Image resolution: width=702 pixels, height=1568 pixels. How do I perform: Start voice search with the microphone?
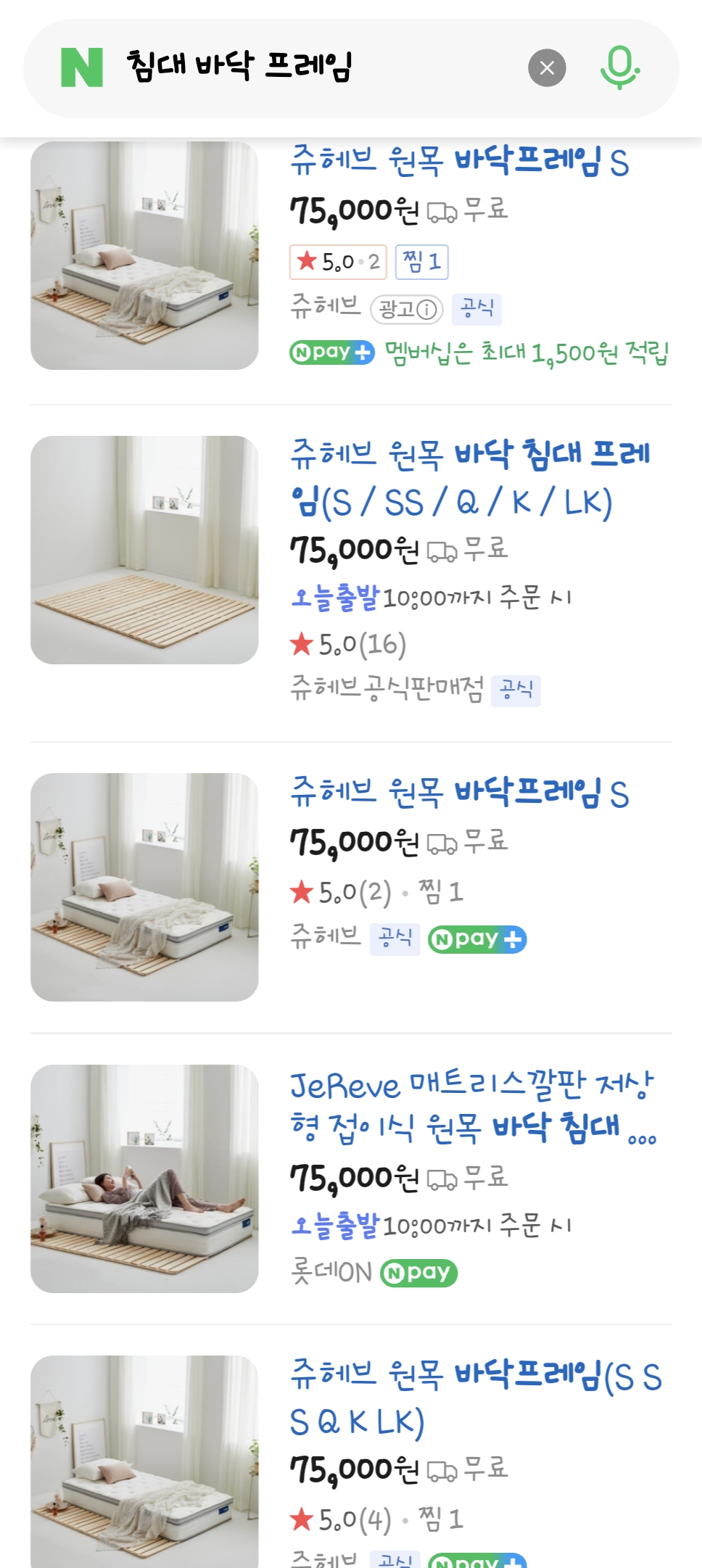619,68
